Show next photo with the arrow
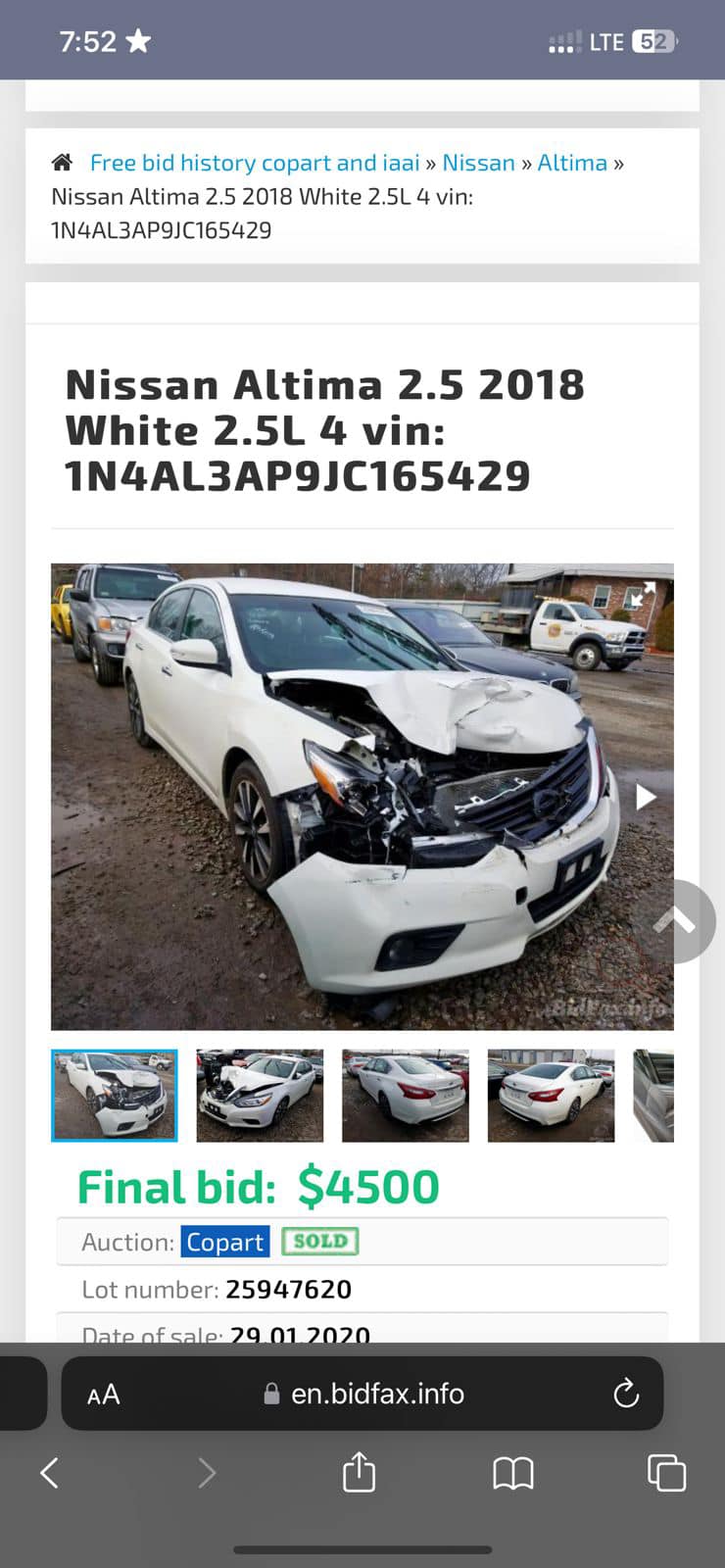The width and height of the screenshot is (725, 1568). [x=645, y=797]
